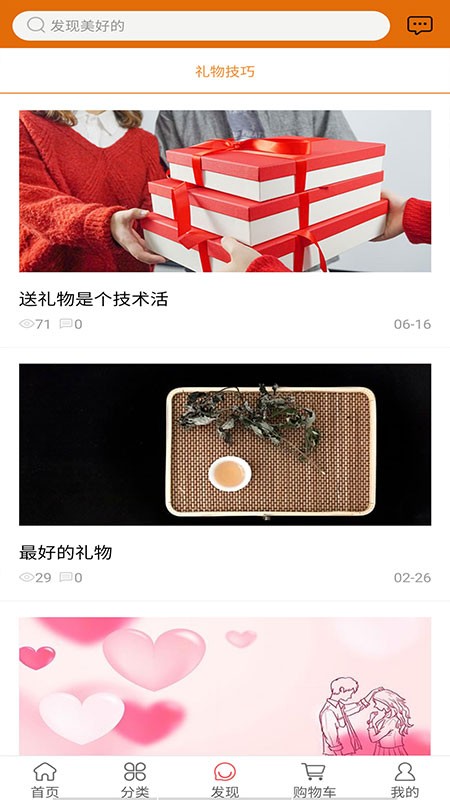This screenshot has width=450, height=800.
Task: Open the article 送礼物是个技术活
Action: coord(93,299)
